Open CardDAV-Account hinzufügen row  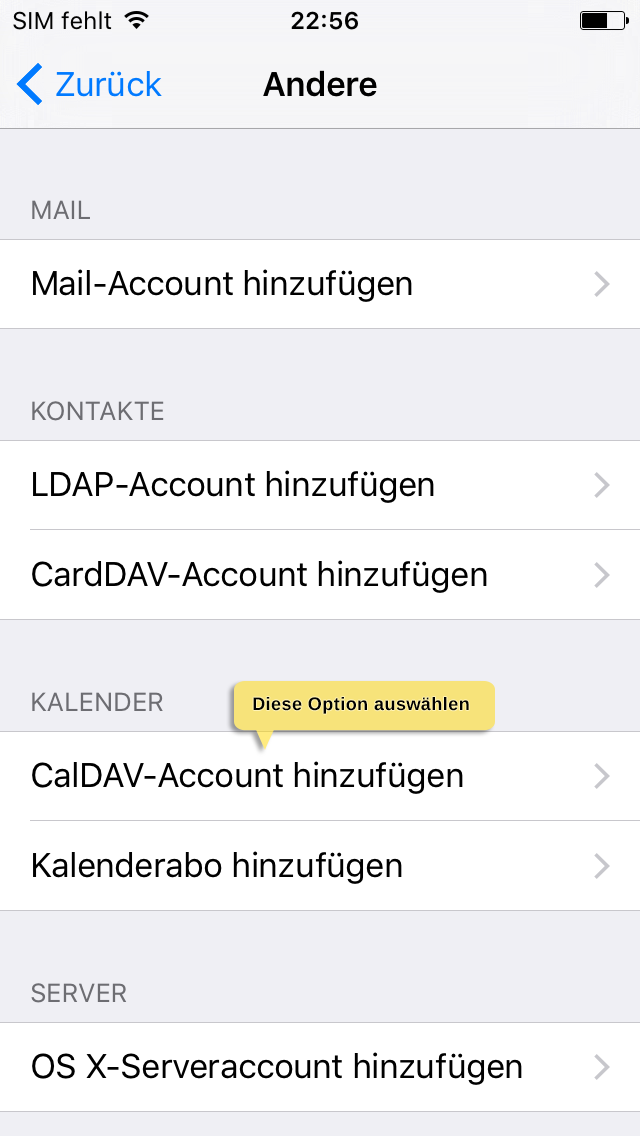click(320, 575)
